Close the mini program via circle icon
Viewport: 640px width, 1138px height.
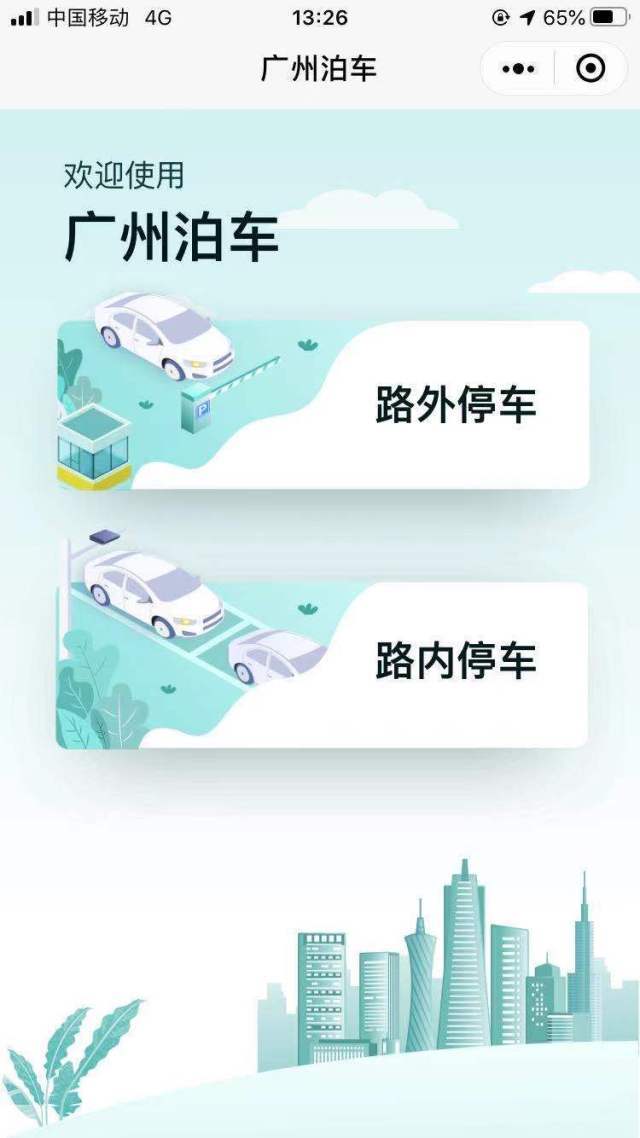591,68
